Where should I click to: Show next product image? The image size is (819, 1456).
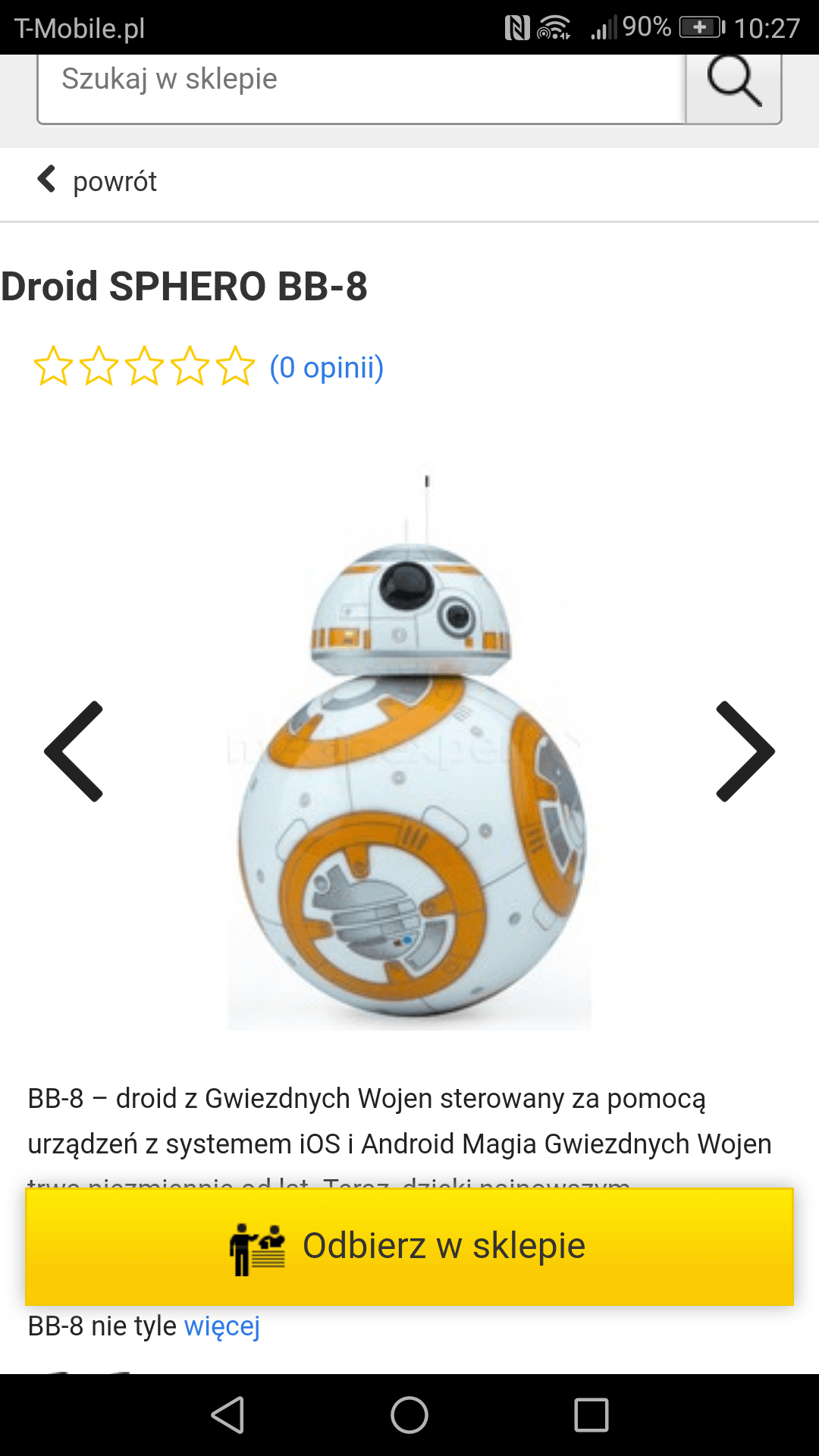745,751
